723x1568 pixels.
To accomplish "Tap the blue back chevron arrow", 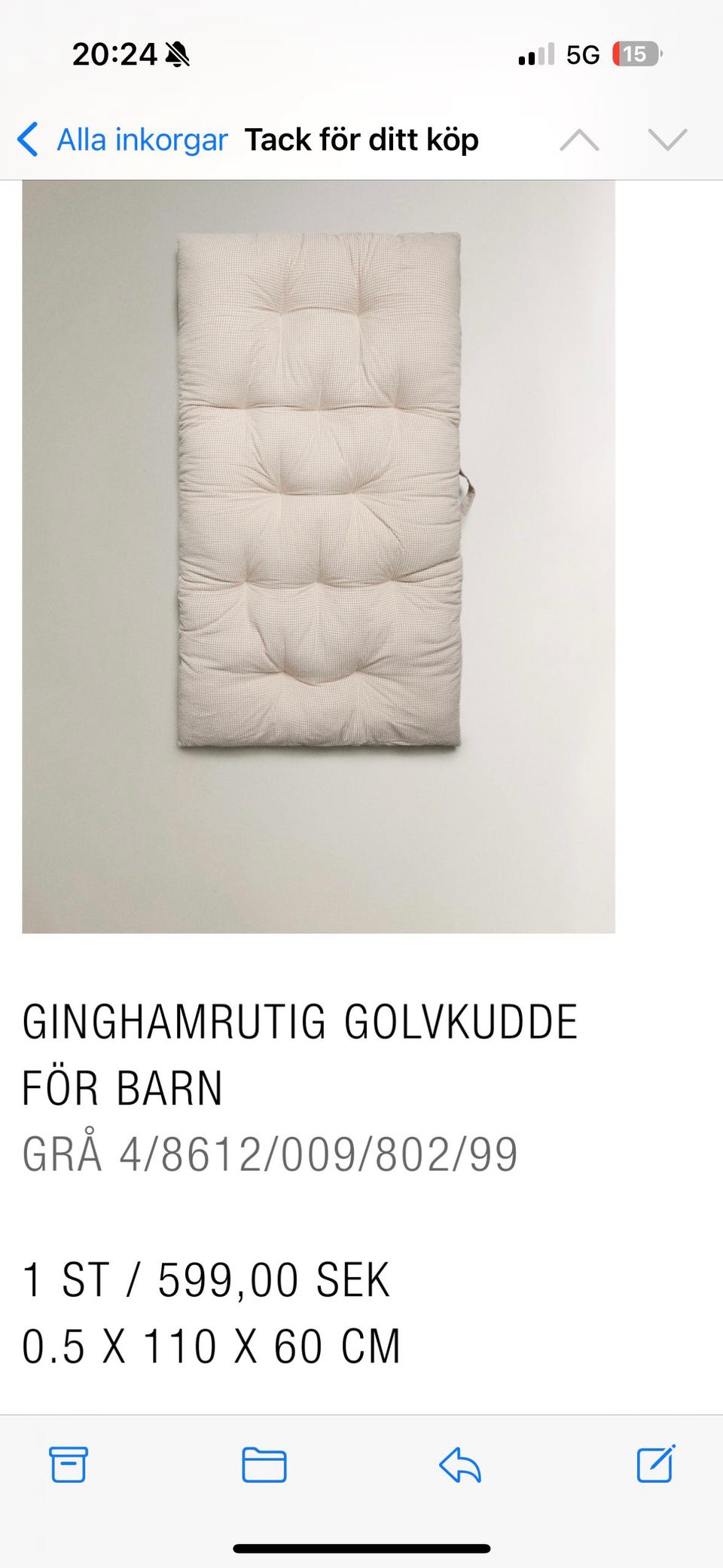I will pos(28,139).
